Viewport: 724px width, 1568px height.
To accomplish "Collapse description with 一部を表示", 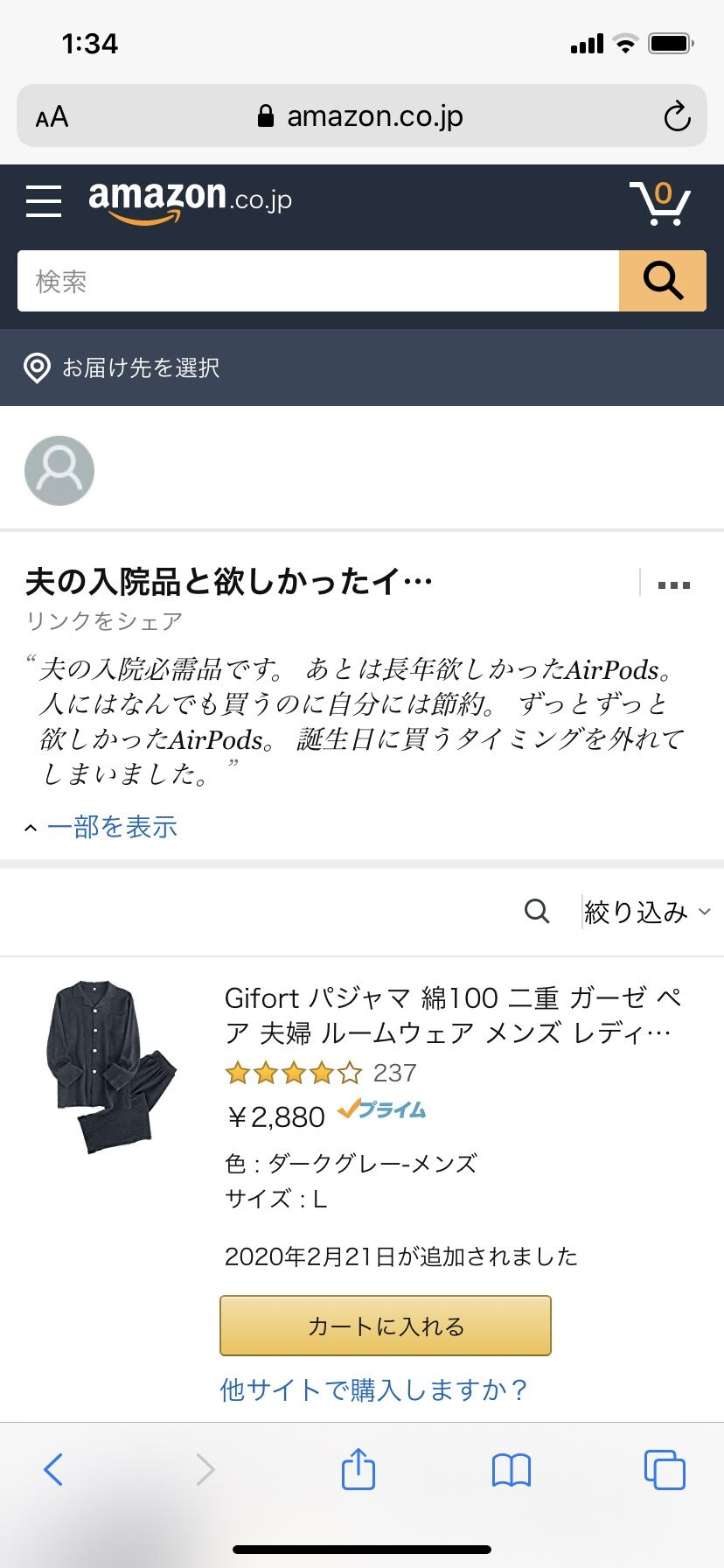I will (x=111, y=827).
